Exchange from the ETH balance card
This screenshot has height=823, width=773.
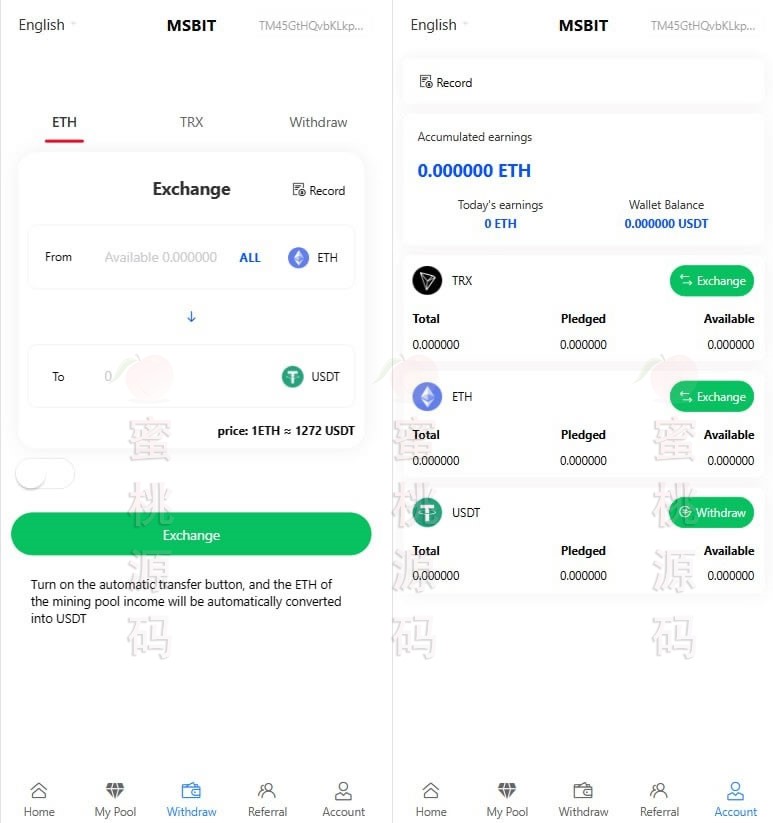pos(711,397)
